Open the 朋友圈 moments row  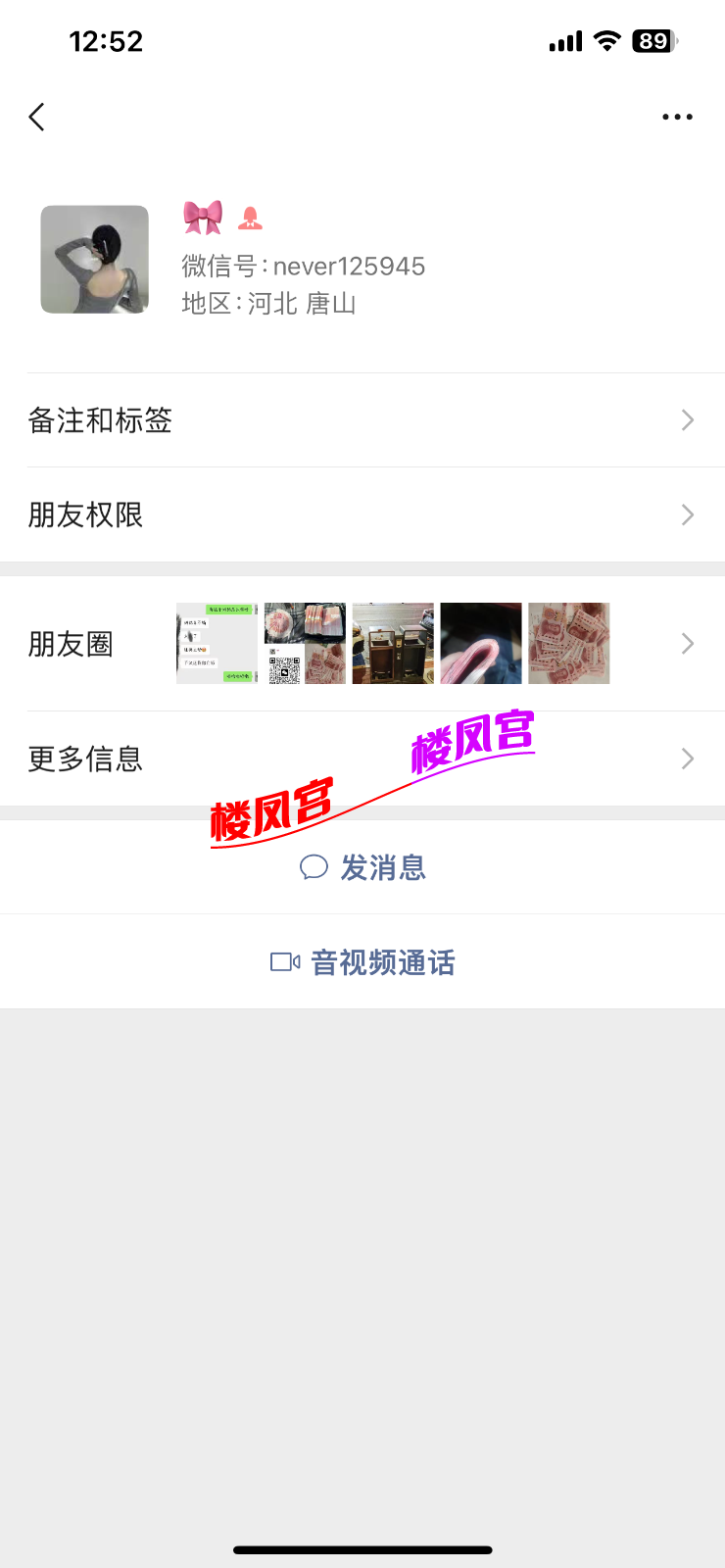(362, 644)
